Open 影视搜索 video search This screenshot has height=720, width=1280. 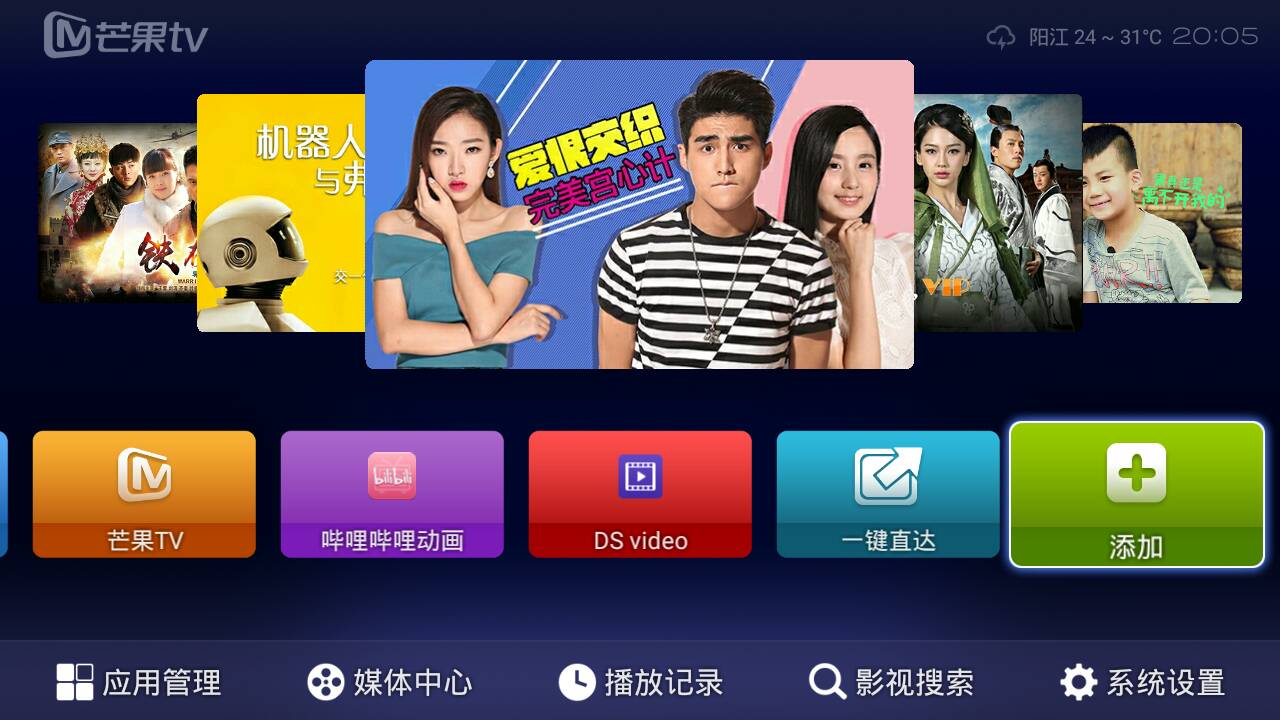tap(892, 683)
